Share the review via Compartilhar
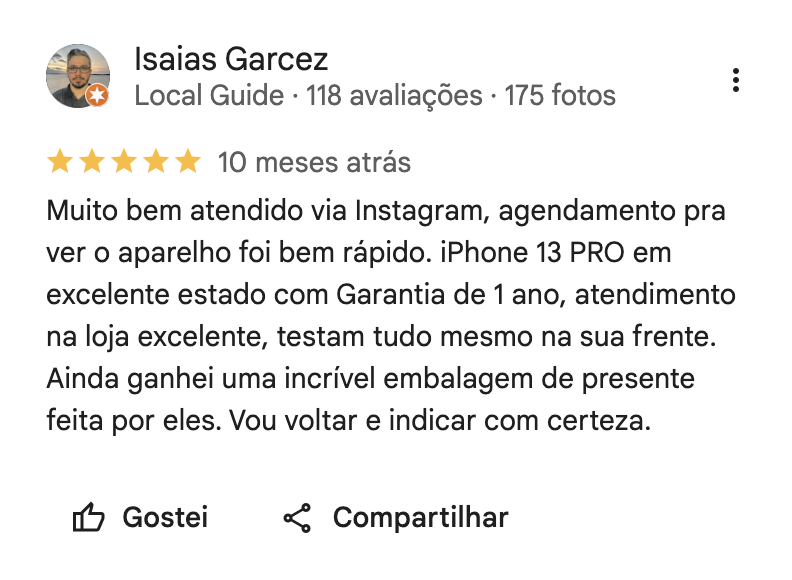This screenshot has height=580, width=792. click(x=396, y=517)
